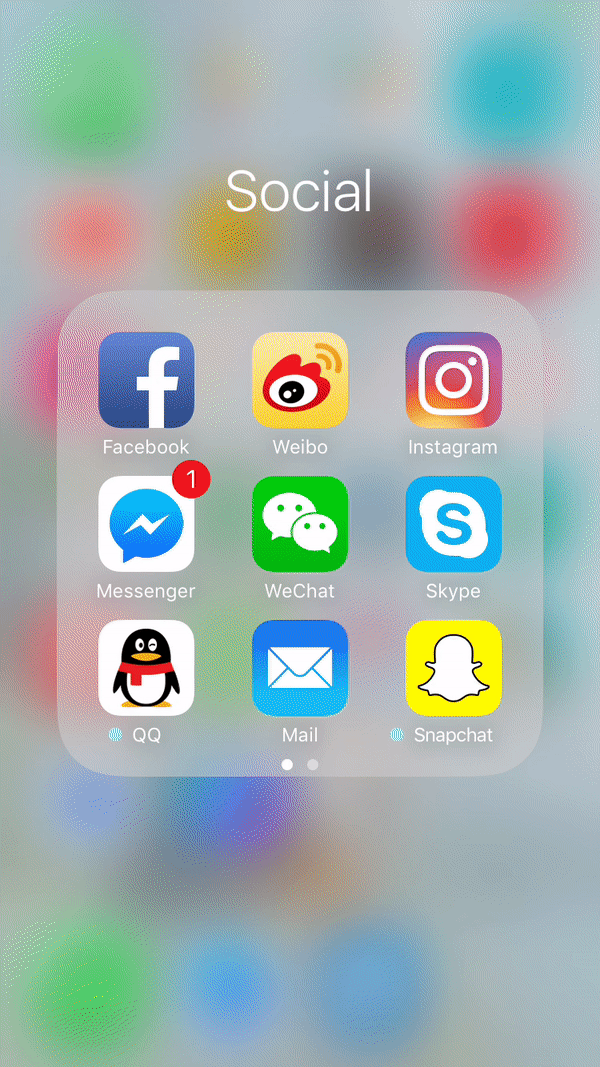This screenshot has height=1067, width=600.
Task: Open Instagram
Action: (x=454, y=380)
